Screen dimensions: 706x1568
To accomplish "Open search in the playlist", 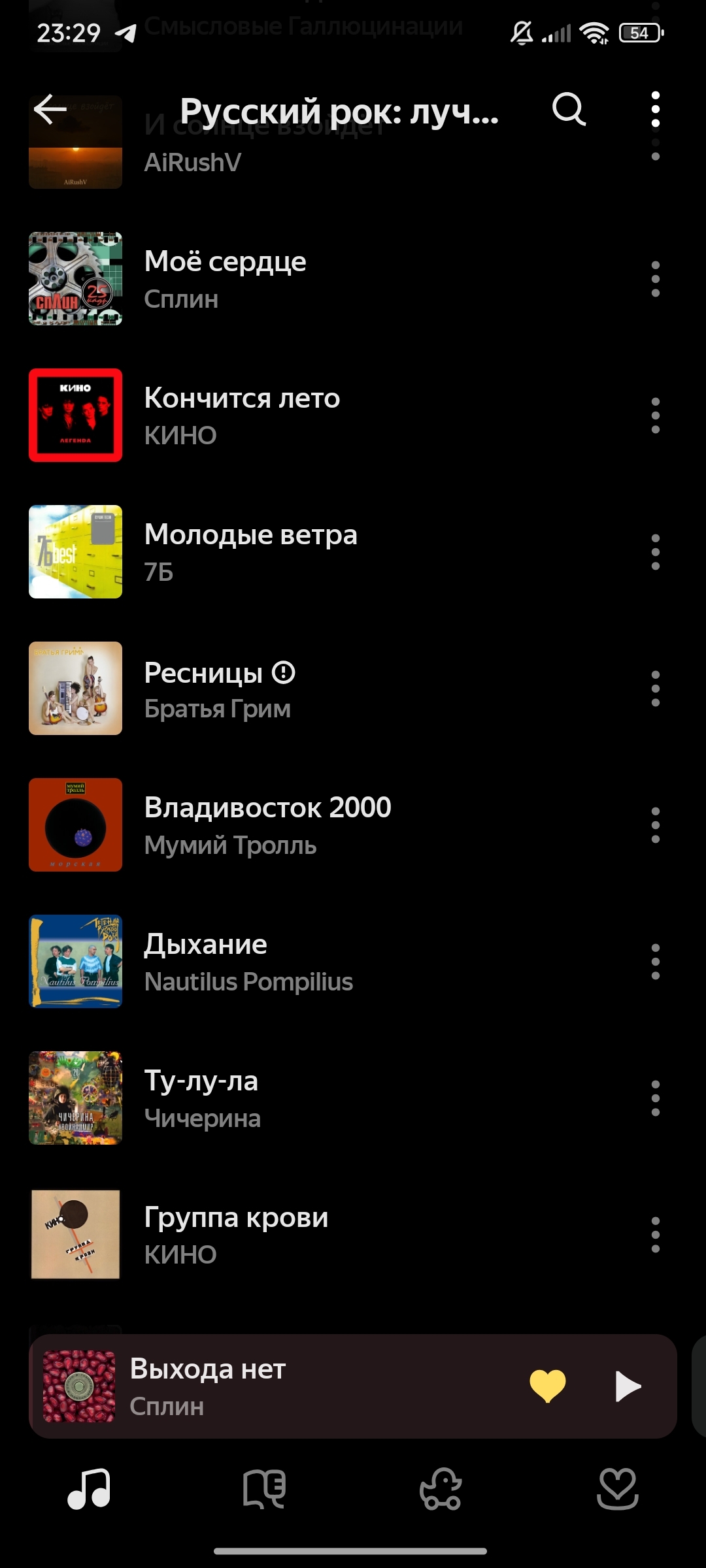I will 569,109.
